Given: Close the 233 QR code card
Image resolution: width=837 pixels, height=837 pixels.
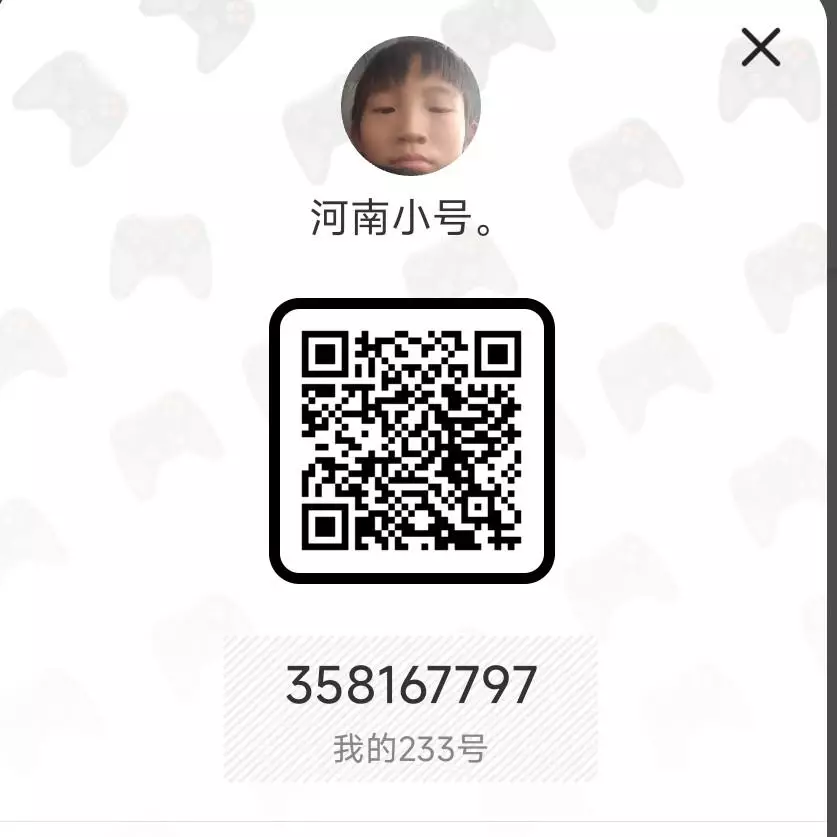Looking at the screenshot, I should click(760, 47).
